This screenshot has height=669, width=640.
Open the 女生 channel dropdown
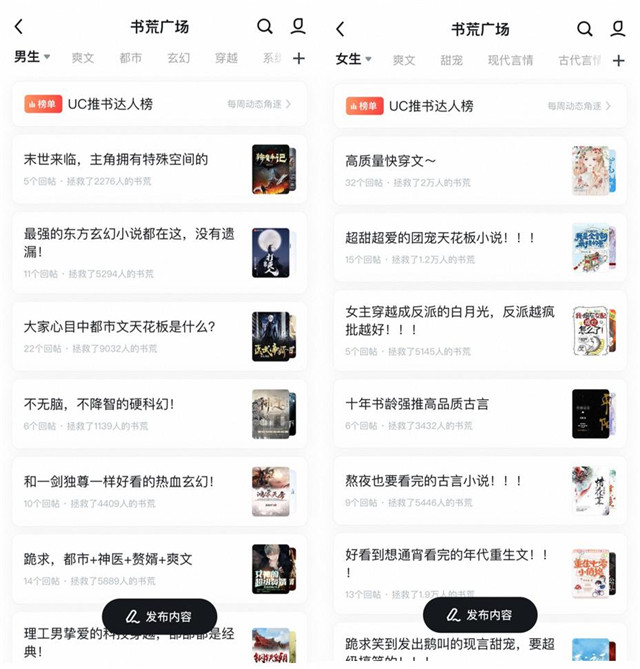pyautogui.click(x=353, y=59)
